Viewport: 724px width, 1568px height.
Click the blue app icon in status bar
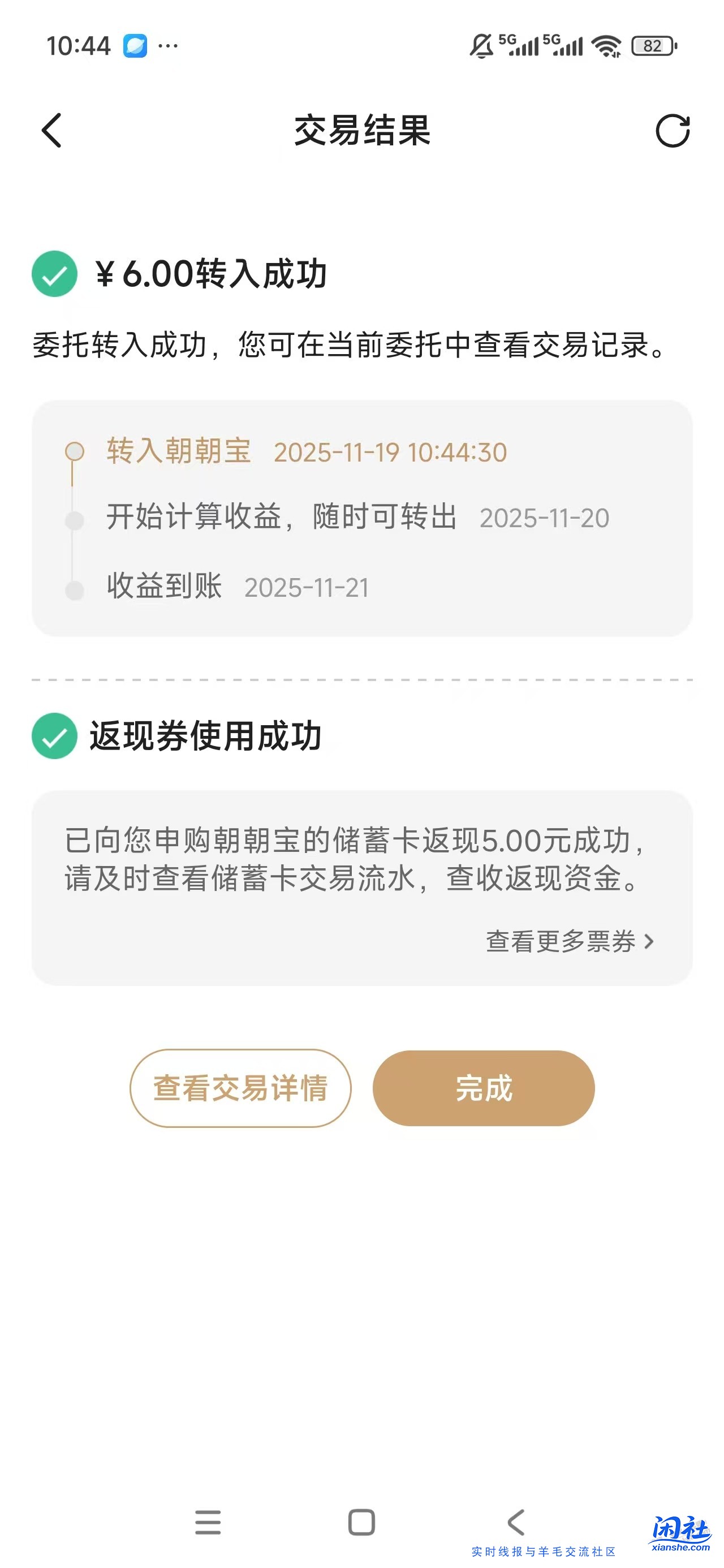[136, 46]
